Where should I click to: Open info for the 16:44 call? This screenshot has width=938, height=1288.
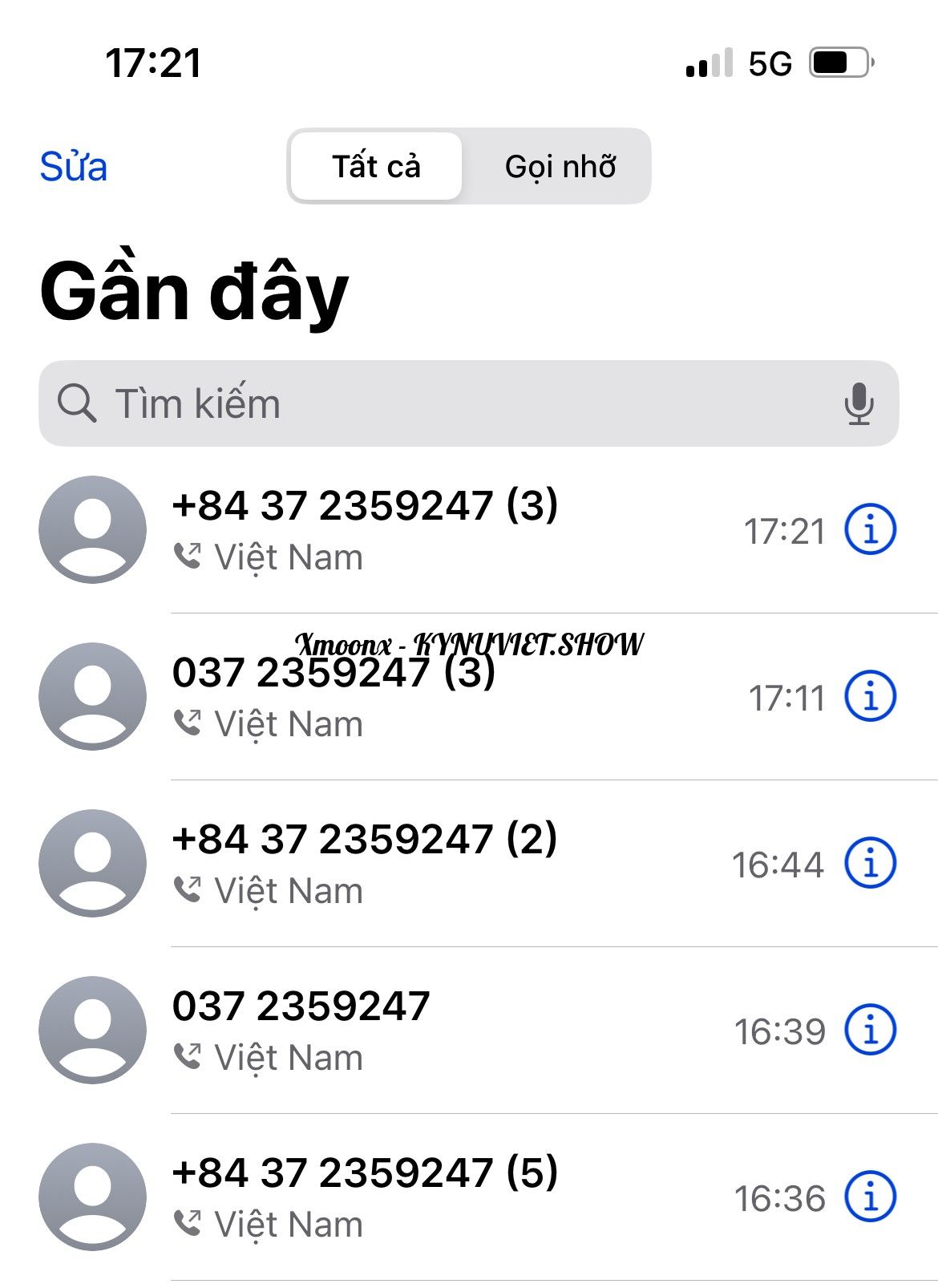coord(870,863)
